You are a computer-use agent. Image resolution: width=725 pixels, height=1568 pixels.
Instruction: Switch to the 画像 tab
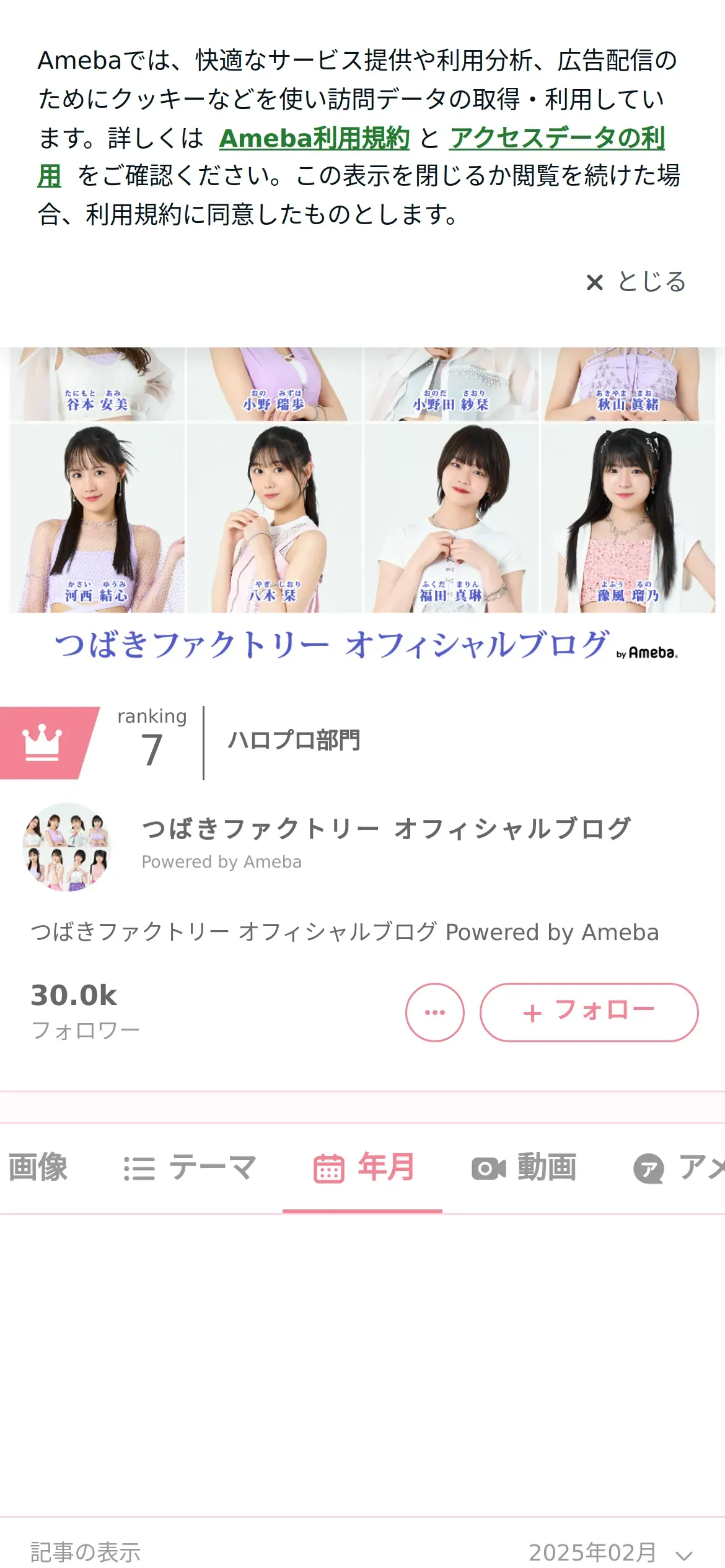pos(37,1168)
